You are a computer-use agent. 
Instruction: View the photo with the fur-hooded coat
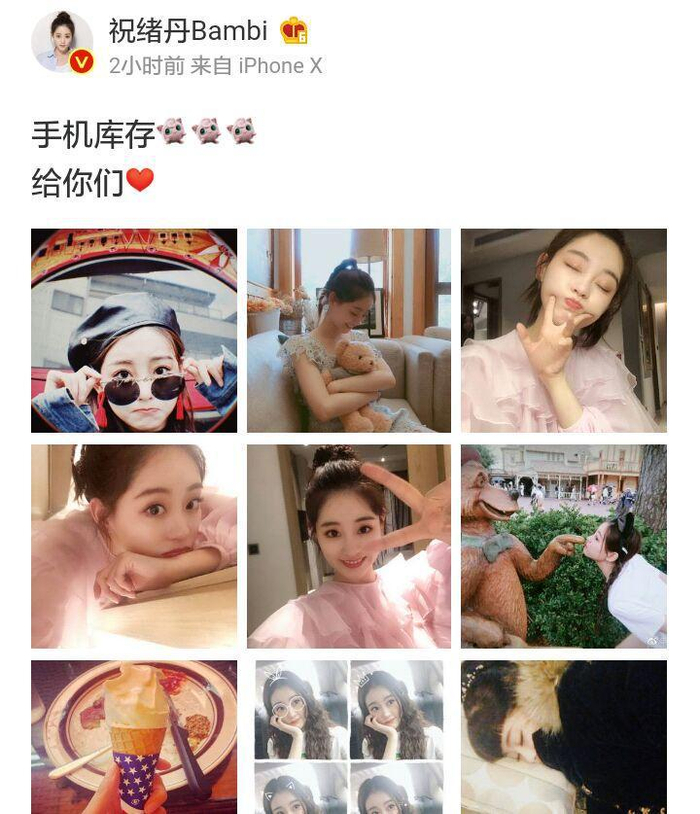[563, 737]
